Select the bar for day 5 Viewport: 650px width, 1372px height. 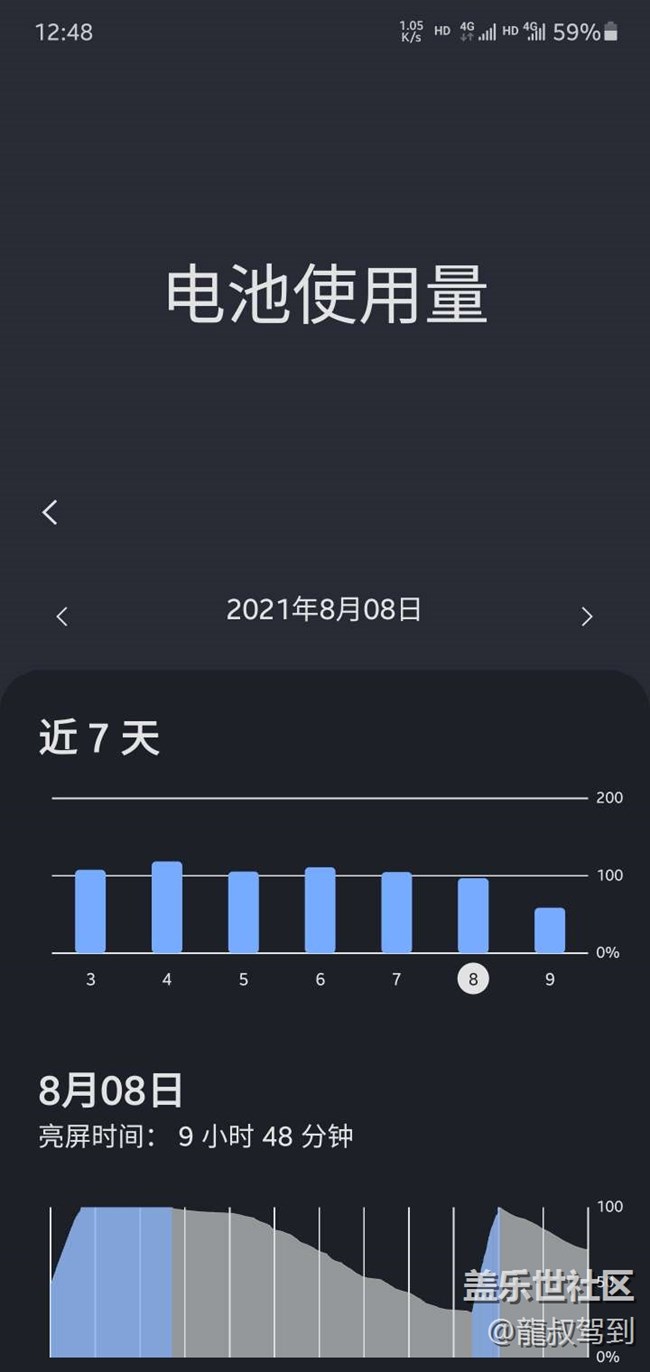coord(243,912)
